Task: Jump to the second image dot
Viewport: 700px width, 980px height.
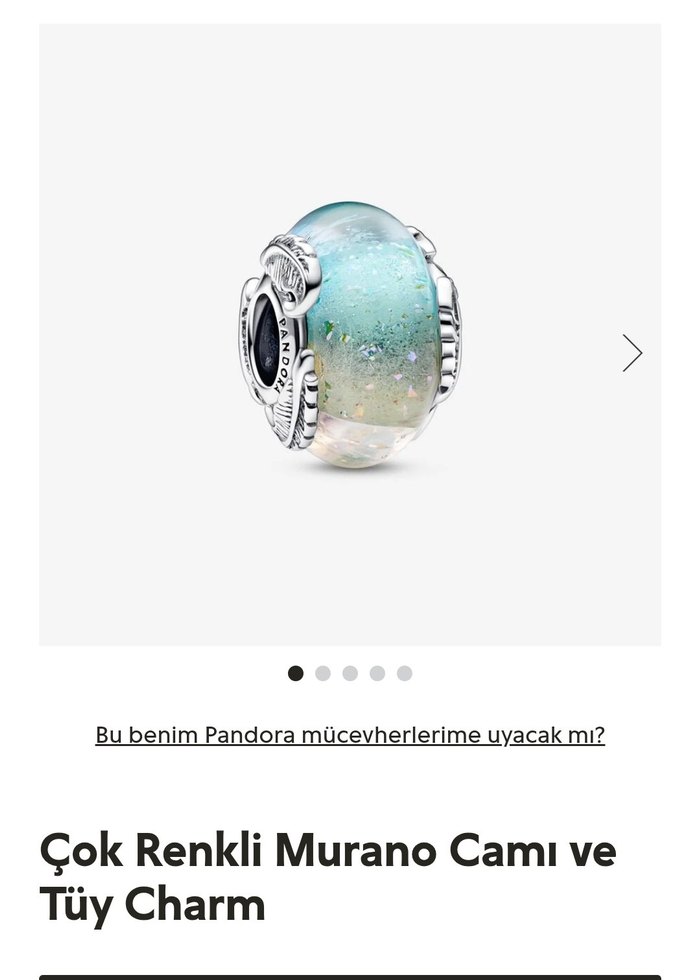Action: click(323, 673)
